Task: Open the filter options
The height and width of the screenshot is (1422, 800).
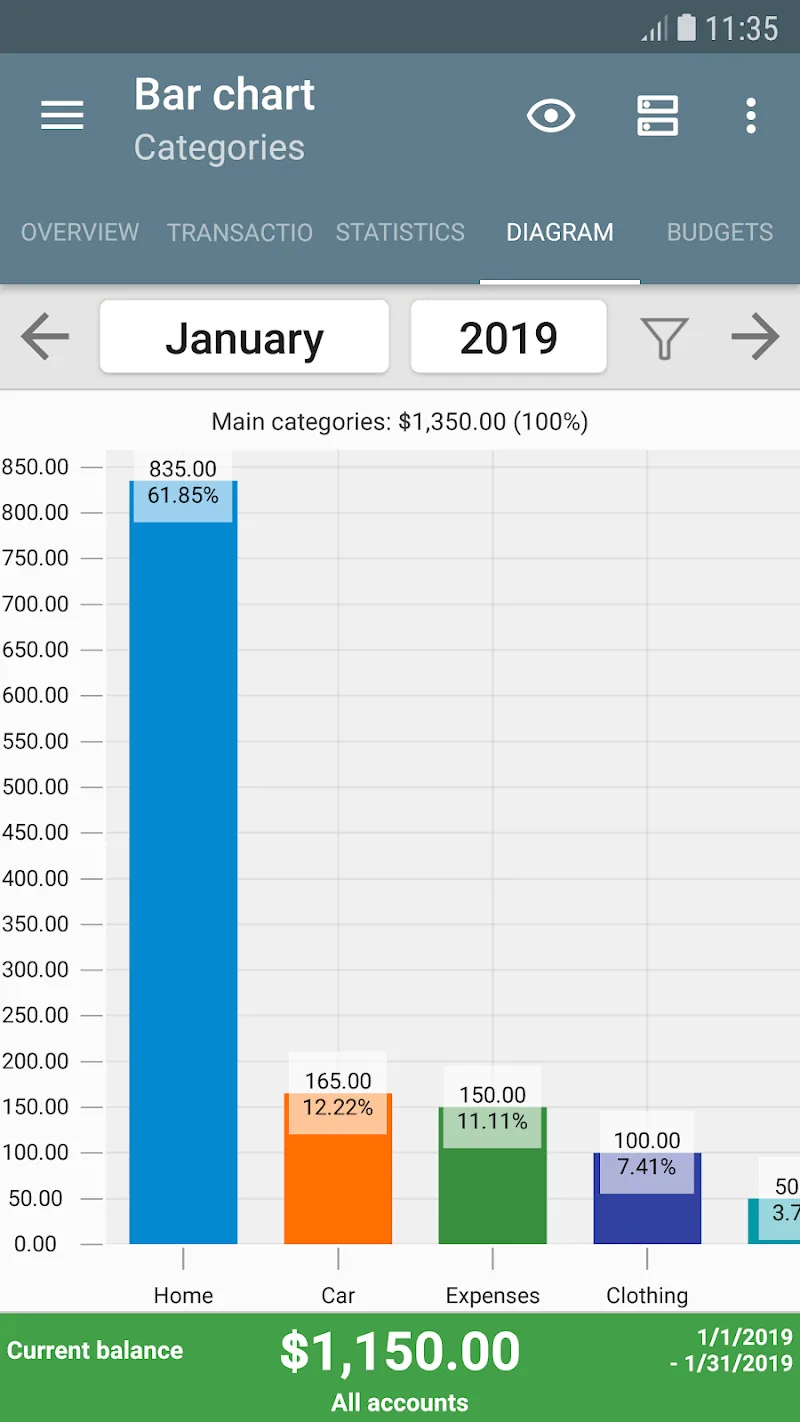Action: tap(665, 337)
